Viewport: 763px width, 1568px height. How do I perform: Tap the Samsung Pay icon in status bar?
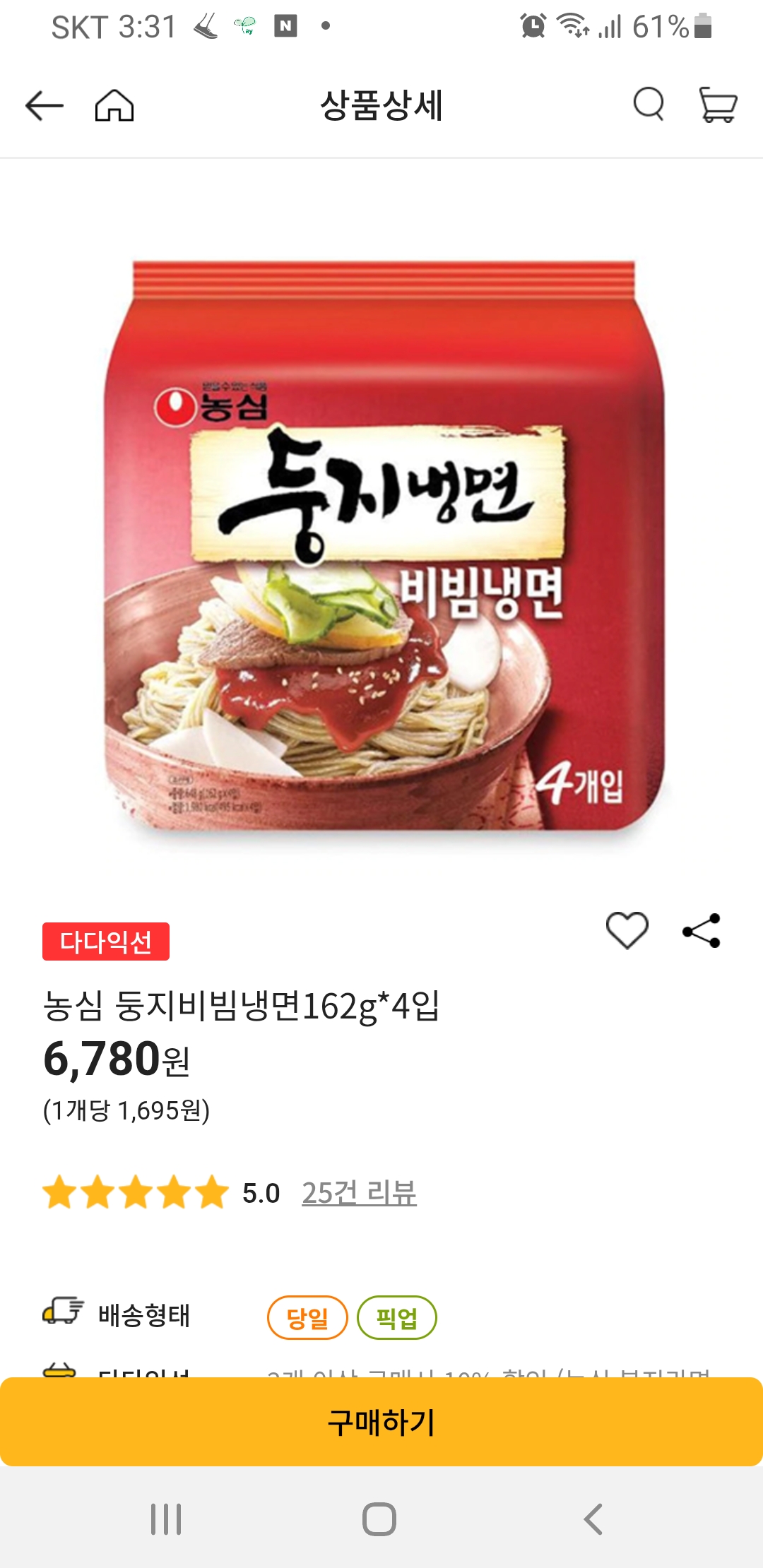coord(244,25)
